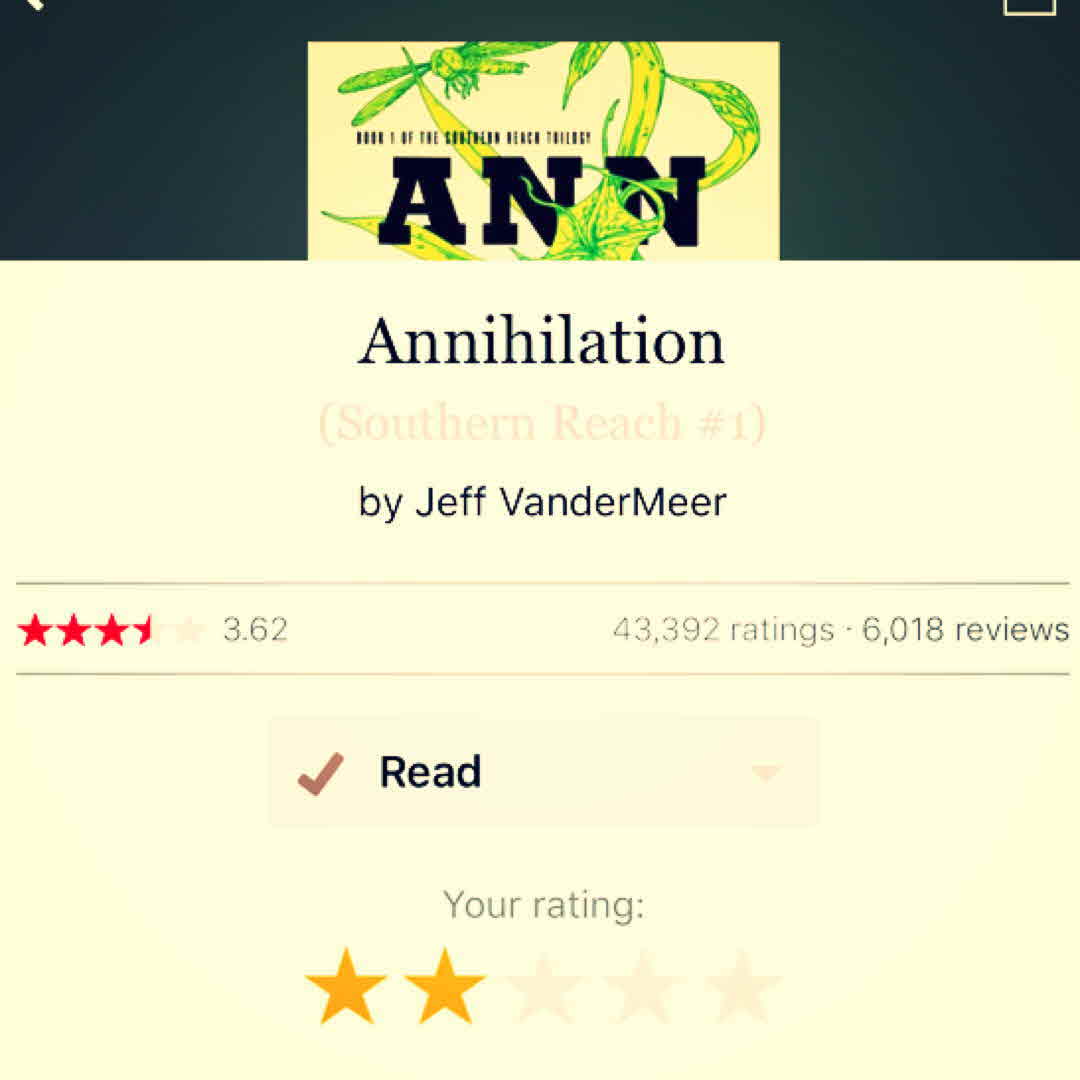The image size is (1080, 1080).
Task: Rate Annihilation three stars
Action: click(x=545, y=986)
